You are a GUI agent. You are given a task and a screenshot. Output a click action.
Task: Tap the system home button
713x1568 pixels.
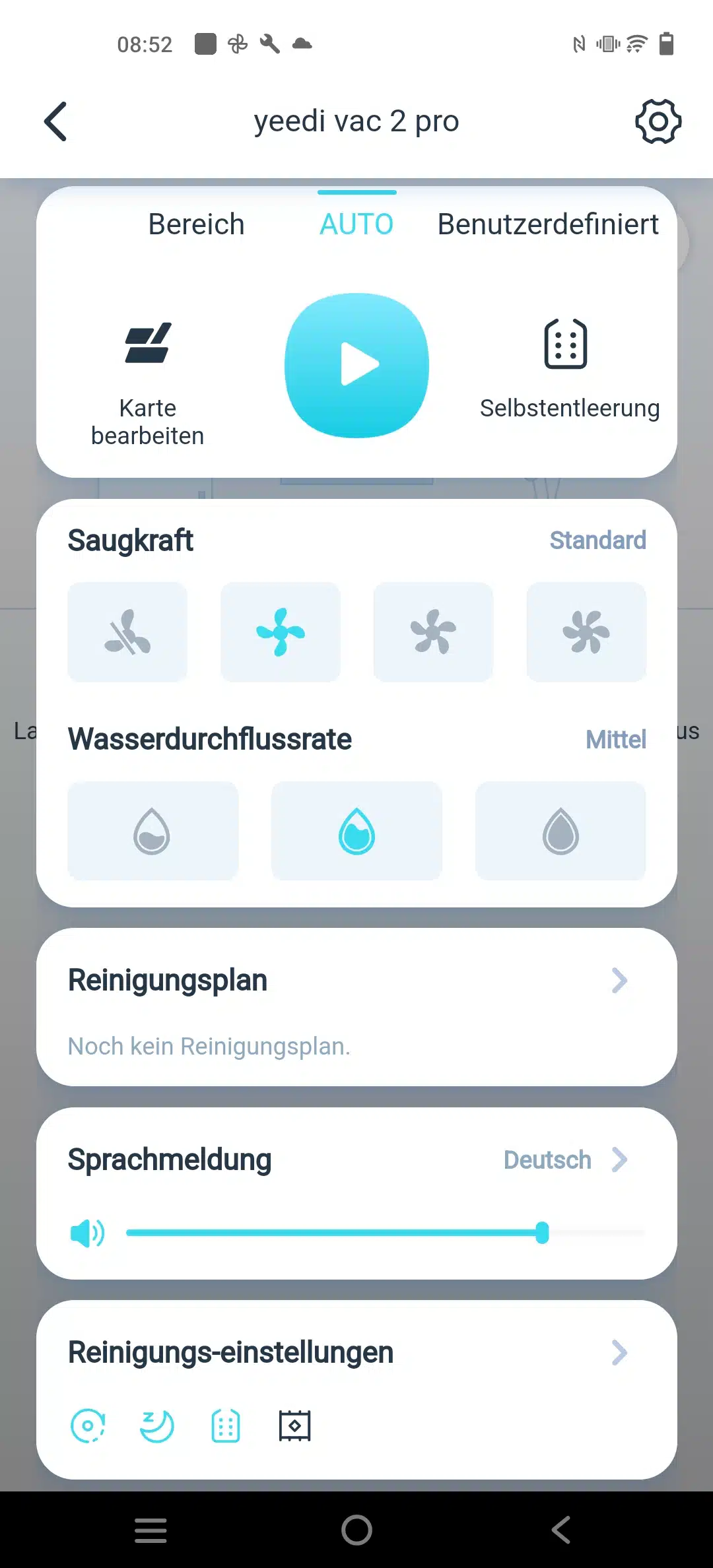click(356, 1530)
